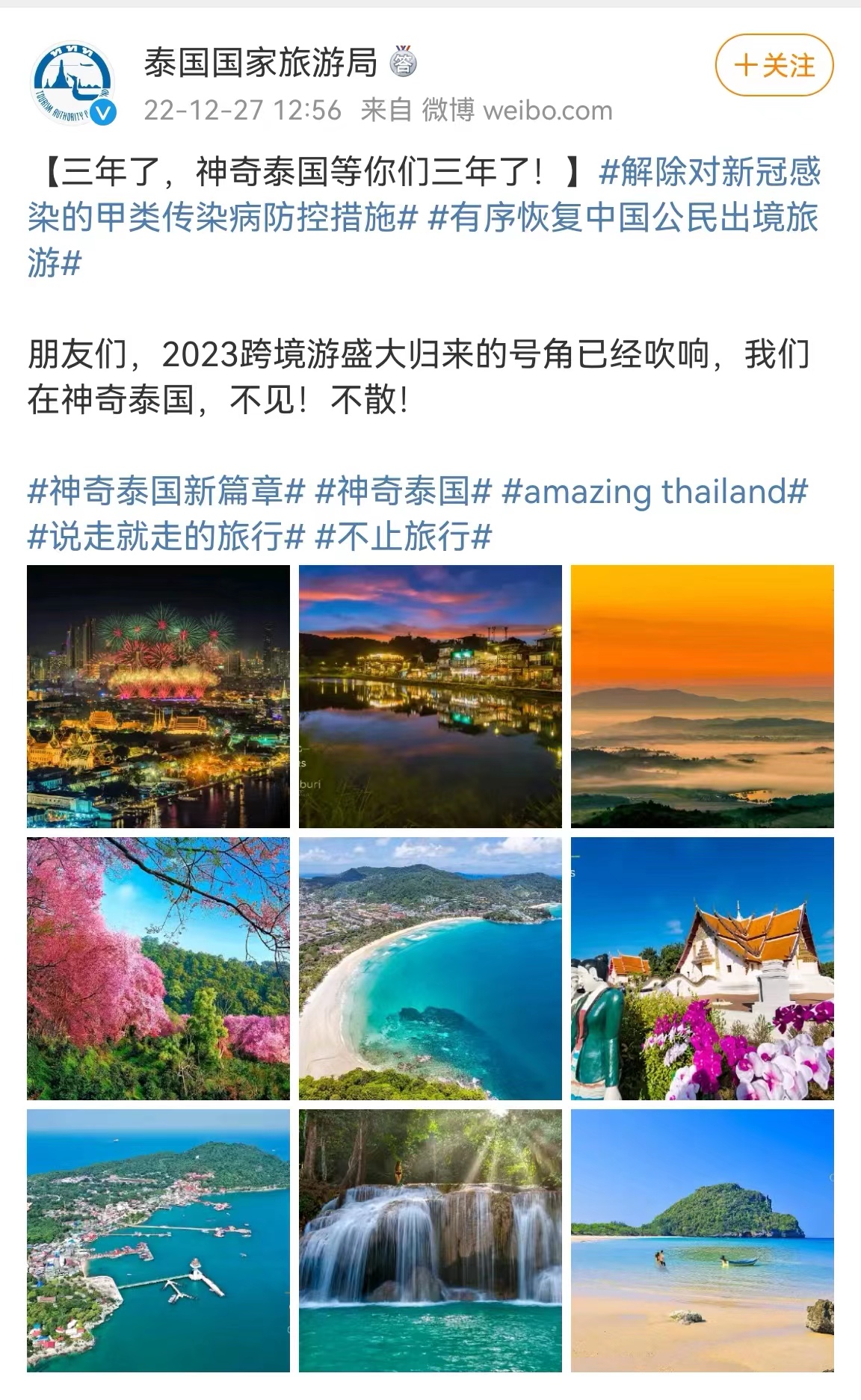Open hashtag #不止旅行#

point(404,537)
